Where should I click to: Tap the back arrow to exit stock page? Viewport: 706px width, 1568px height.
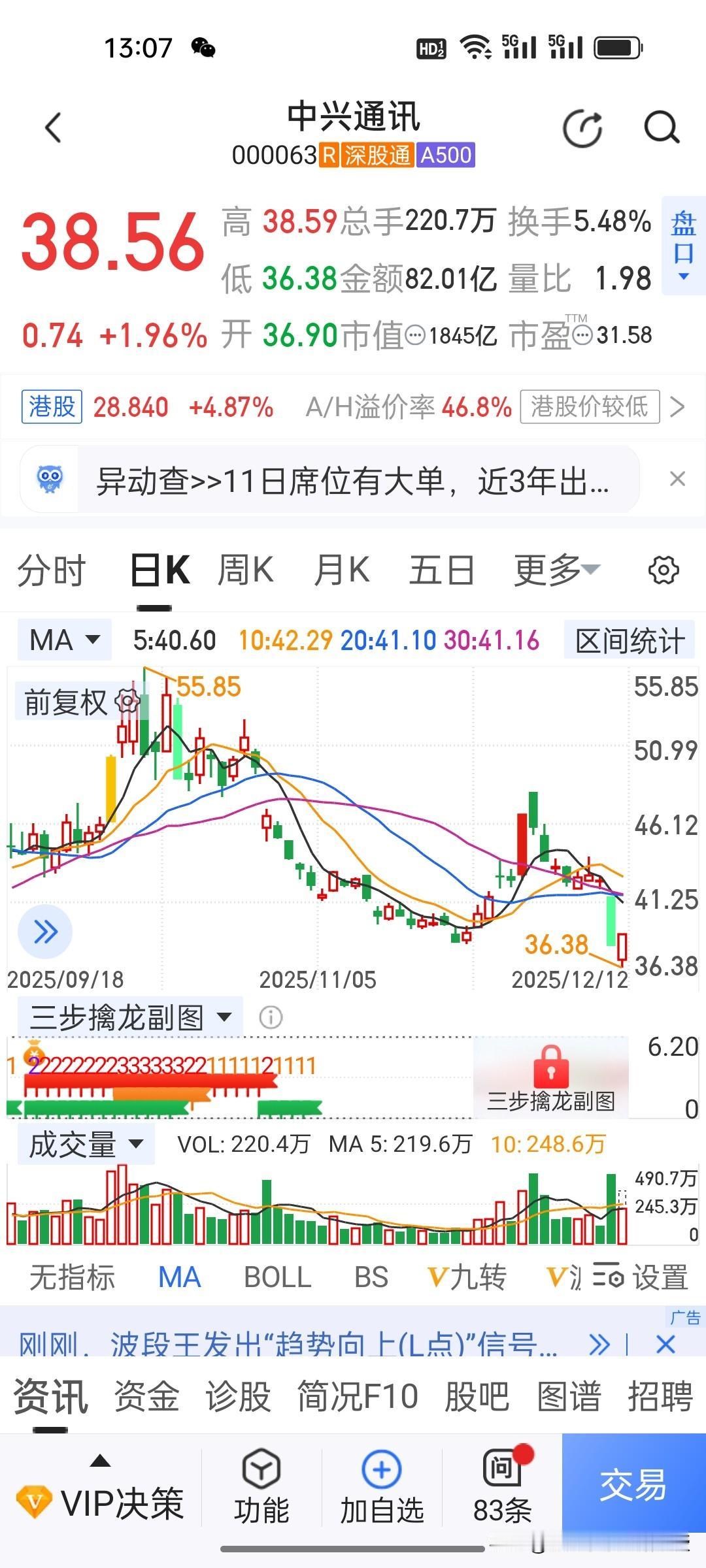(52, 127)
